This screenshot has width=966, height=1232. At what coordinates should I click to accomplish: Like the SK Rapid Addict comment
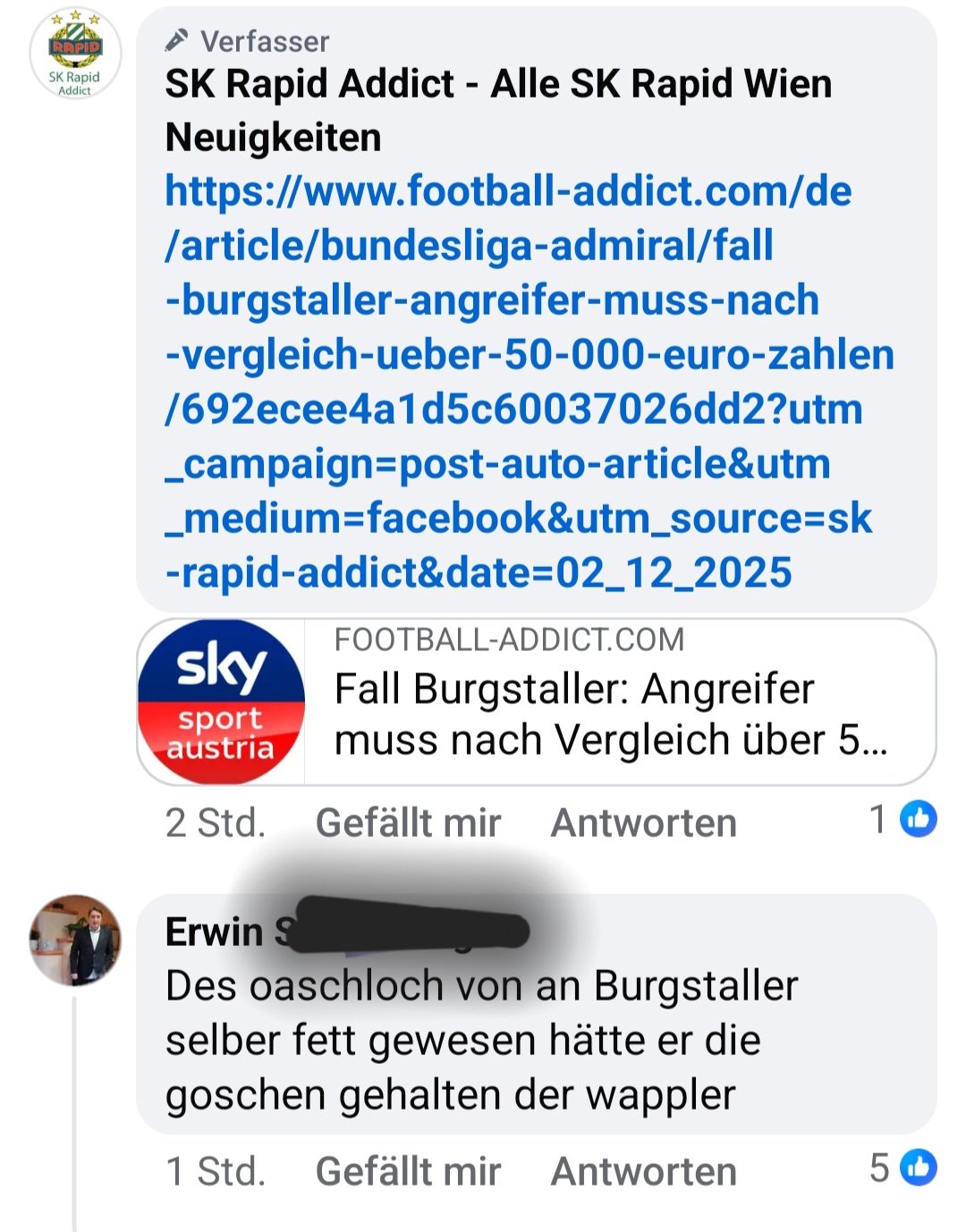(x=408, y=823)
